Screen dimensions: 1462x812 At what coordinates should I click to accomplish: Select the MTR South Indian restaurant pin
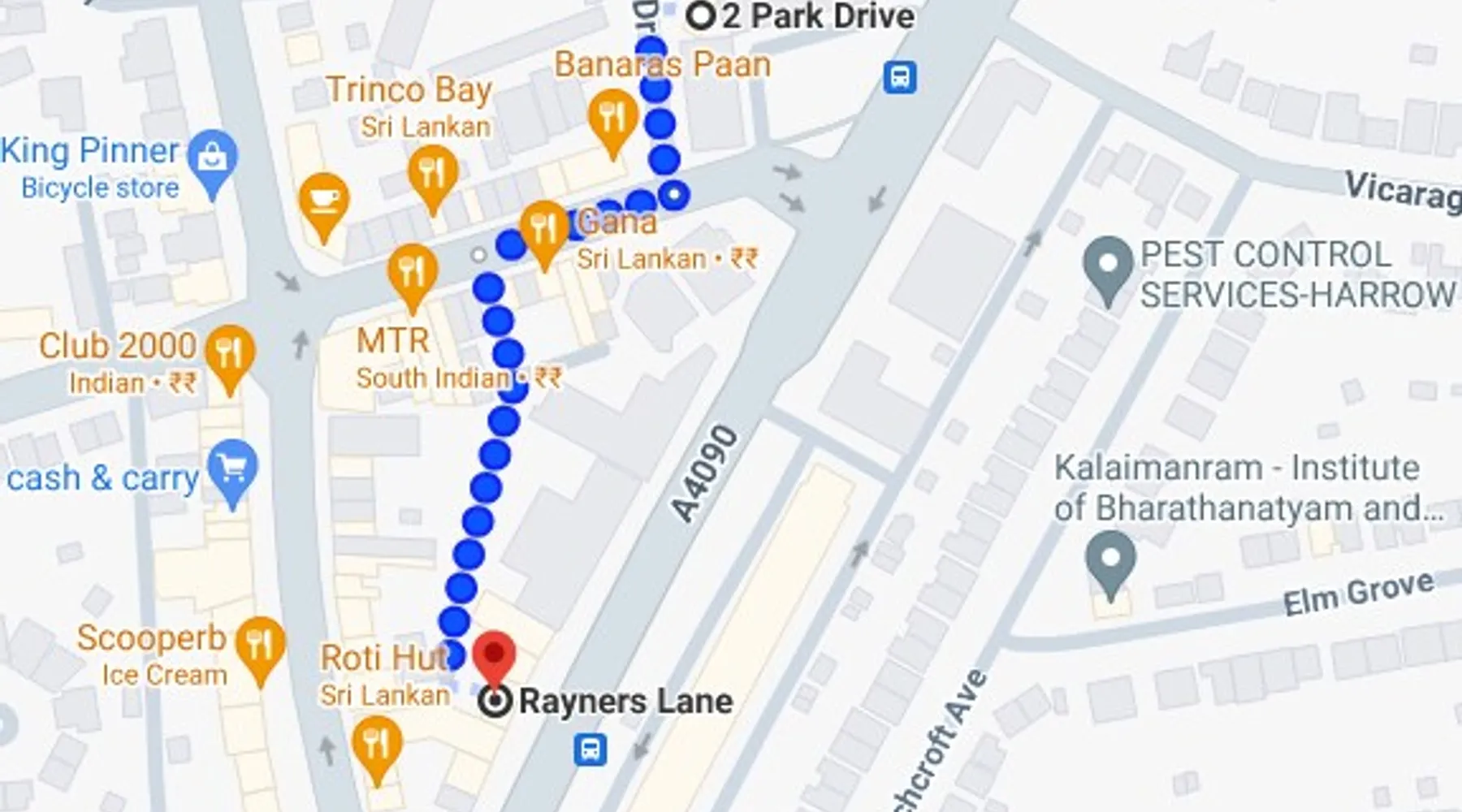[413, 272]
